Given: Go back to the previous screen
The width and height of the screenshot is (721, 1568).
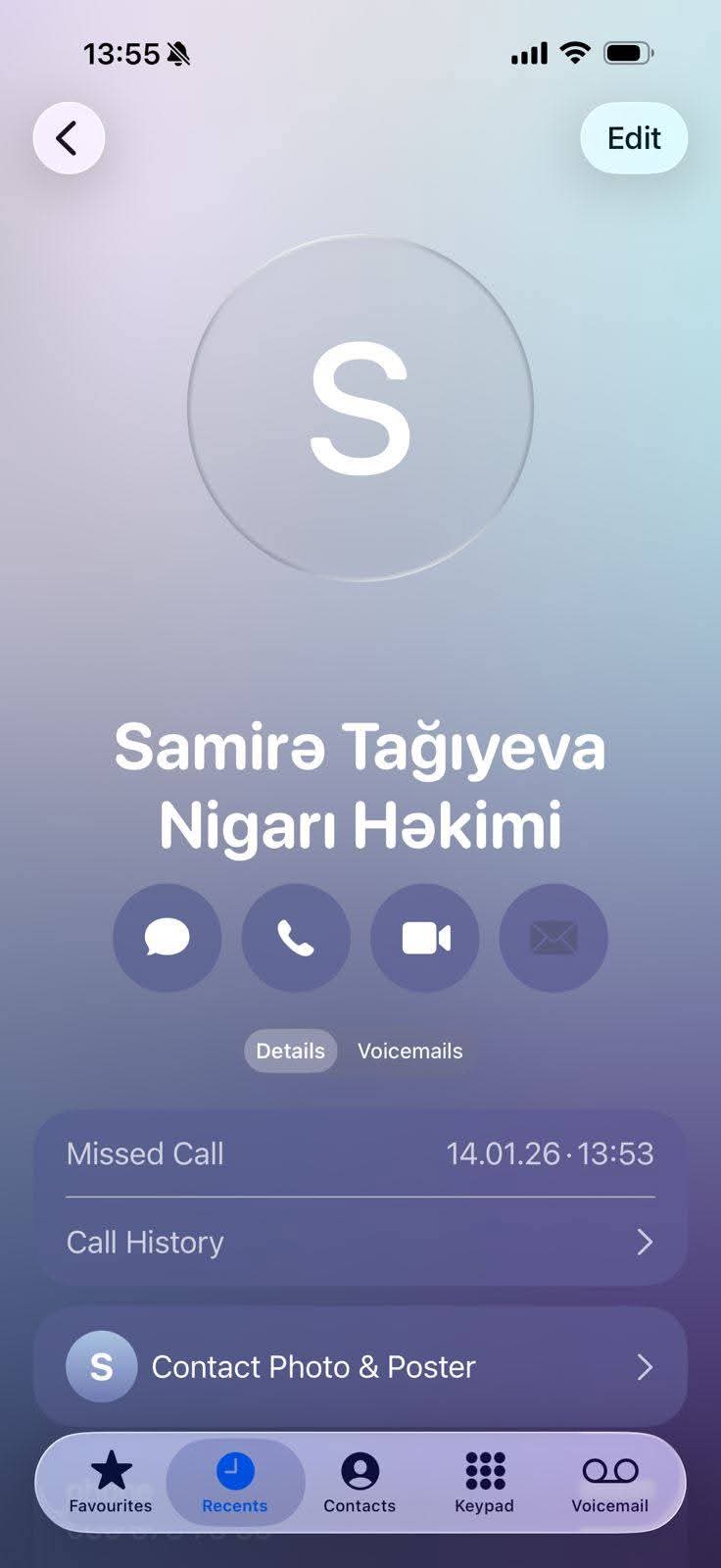Looking at the screenshot, I should (69, 138).
